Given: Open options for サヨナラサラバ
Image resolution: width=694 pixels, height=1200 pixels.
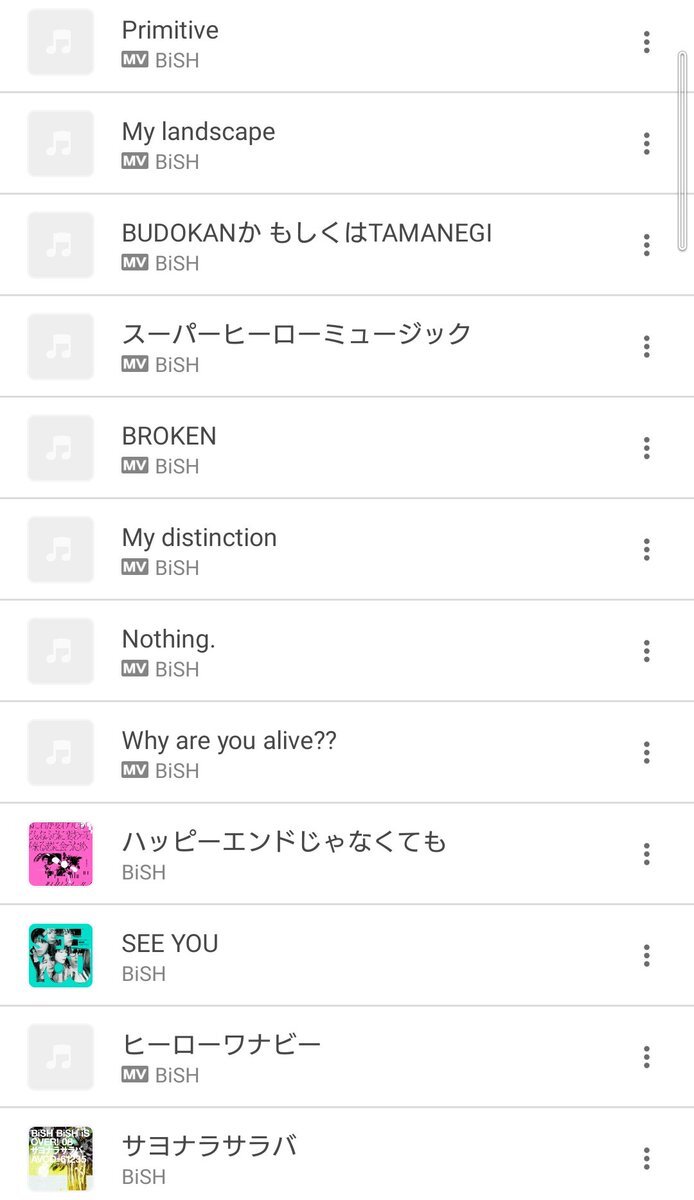Looking at the screenshot, I should pos(647,1158).
